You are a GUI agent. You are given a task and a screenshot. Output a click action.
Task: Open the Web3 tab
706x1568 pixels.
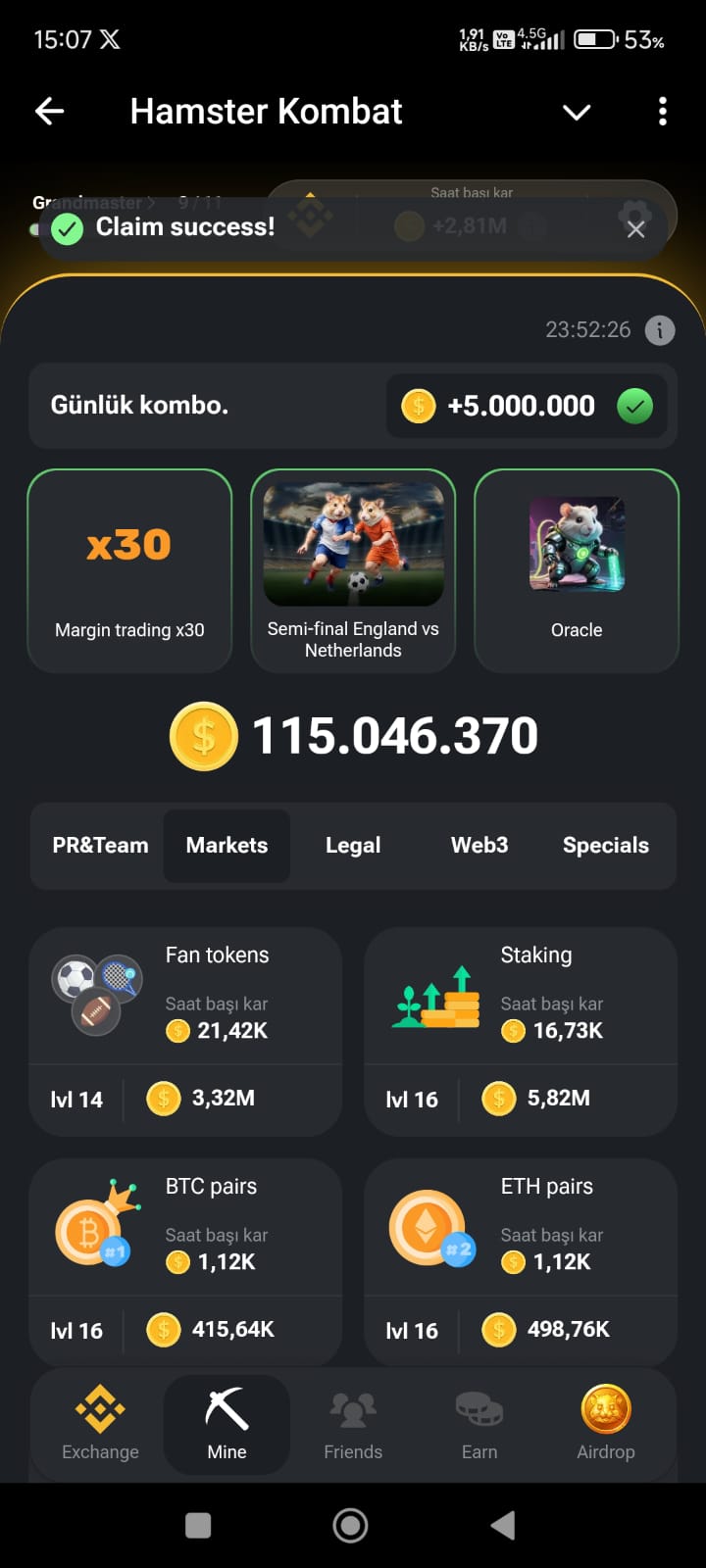(479, 845)
